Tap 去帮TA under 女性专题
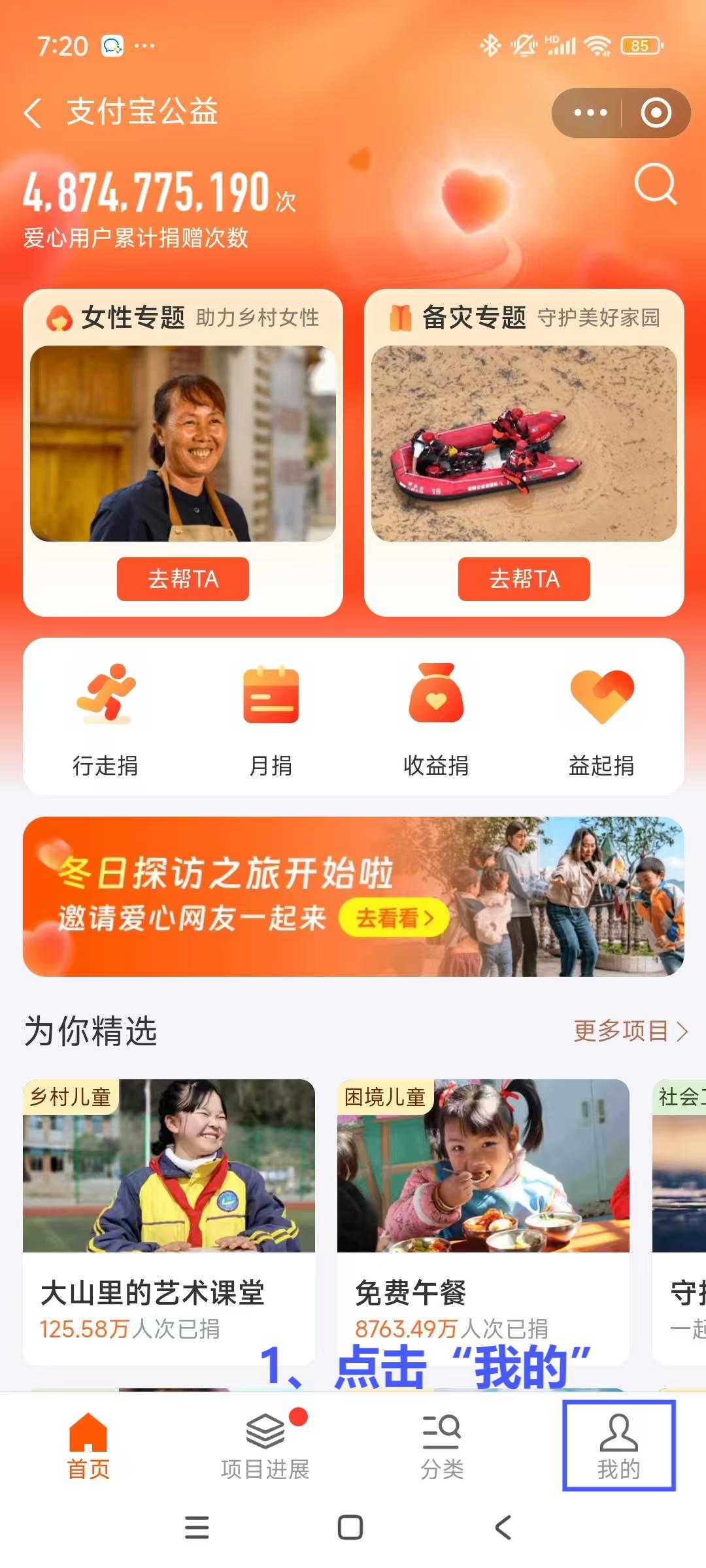The image size is (706, 1568). coord(183,579)
